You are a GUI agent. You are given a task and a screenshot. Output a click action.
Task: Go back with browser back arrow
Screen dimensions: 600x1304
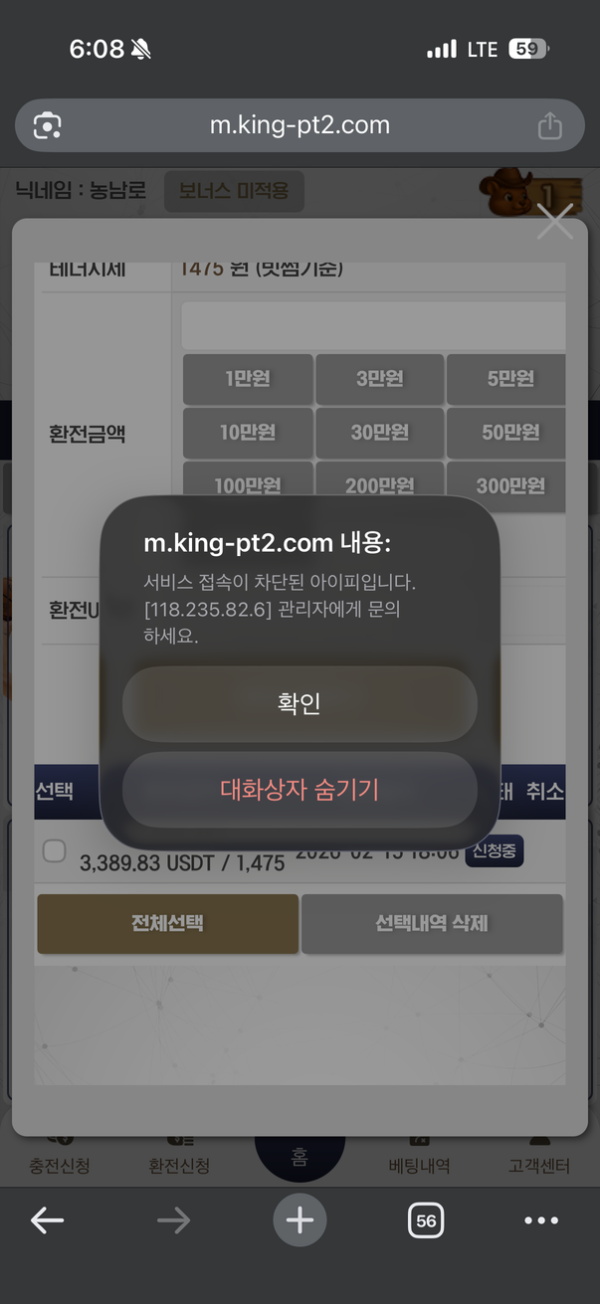tap(47, 1220)
